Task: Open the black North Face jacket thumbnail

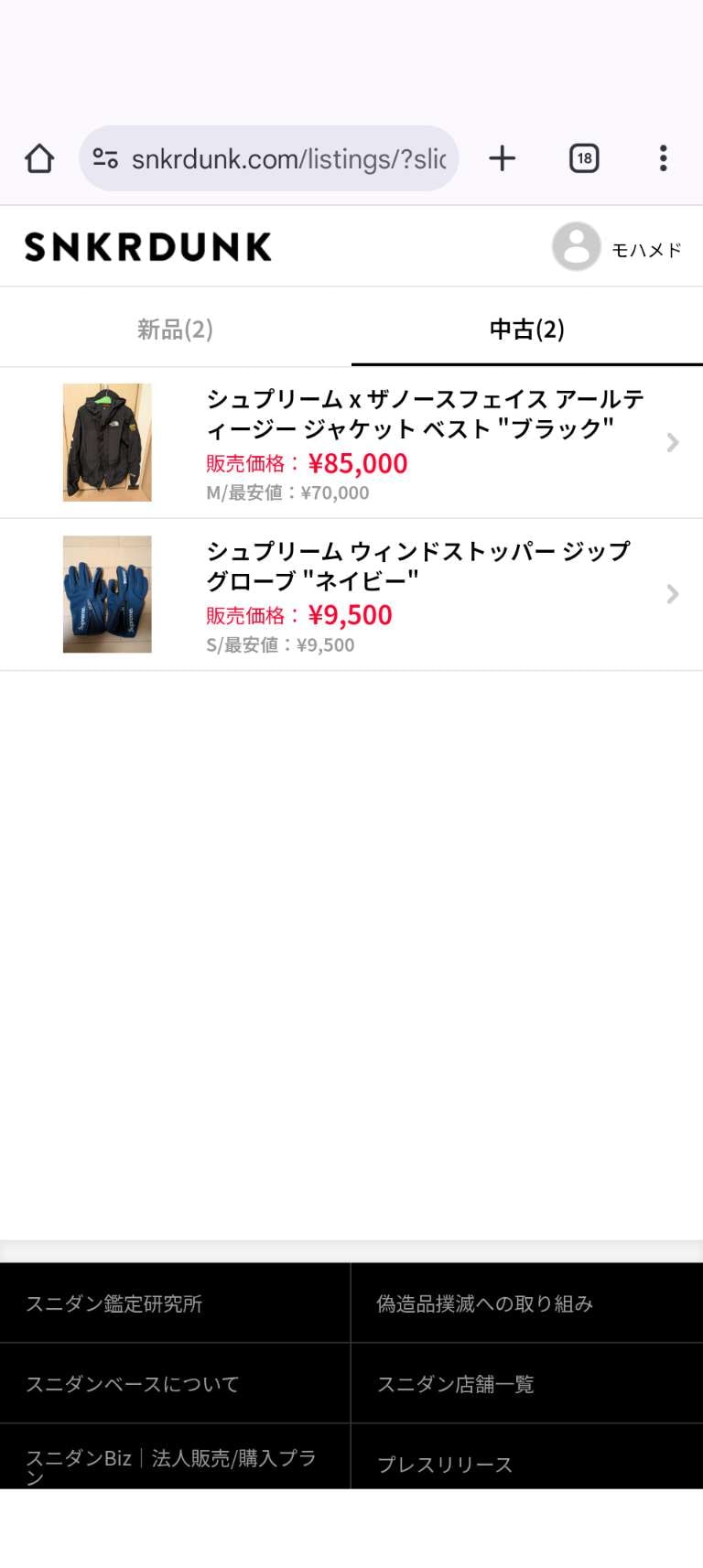Action: (x=106, y=442)
